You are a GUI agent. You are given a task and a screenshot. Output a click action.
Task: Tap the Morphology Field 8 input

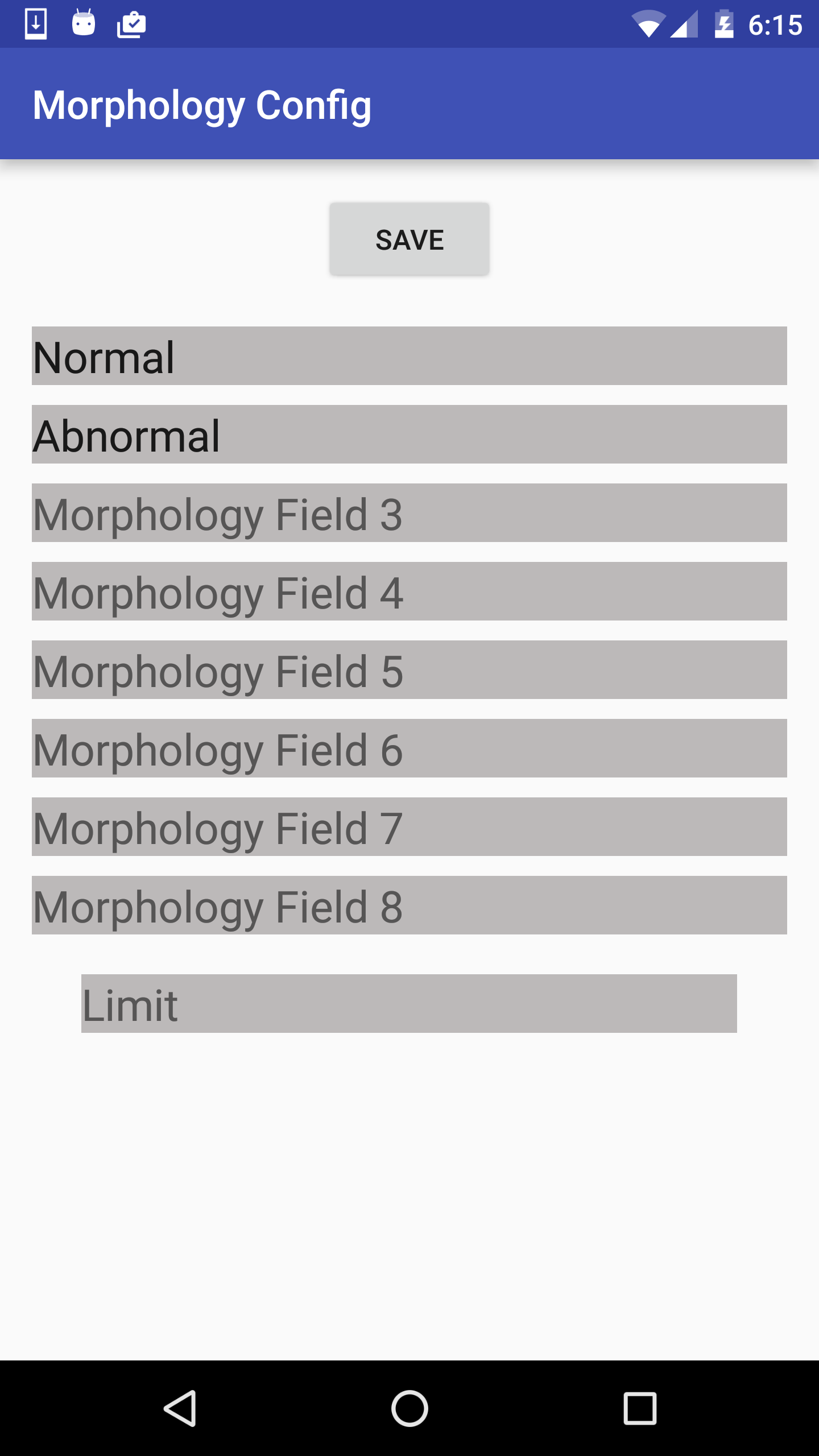coord(409,905)
